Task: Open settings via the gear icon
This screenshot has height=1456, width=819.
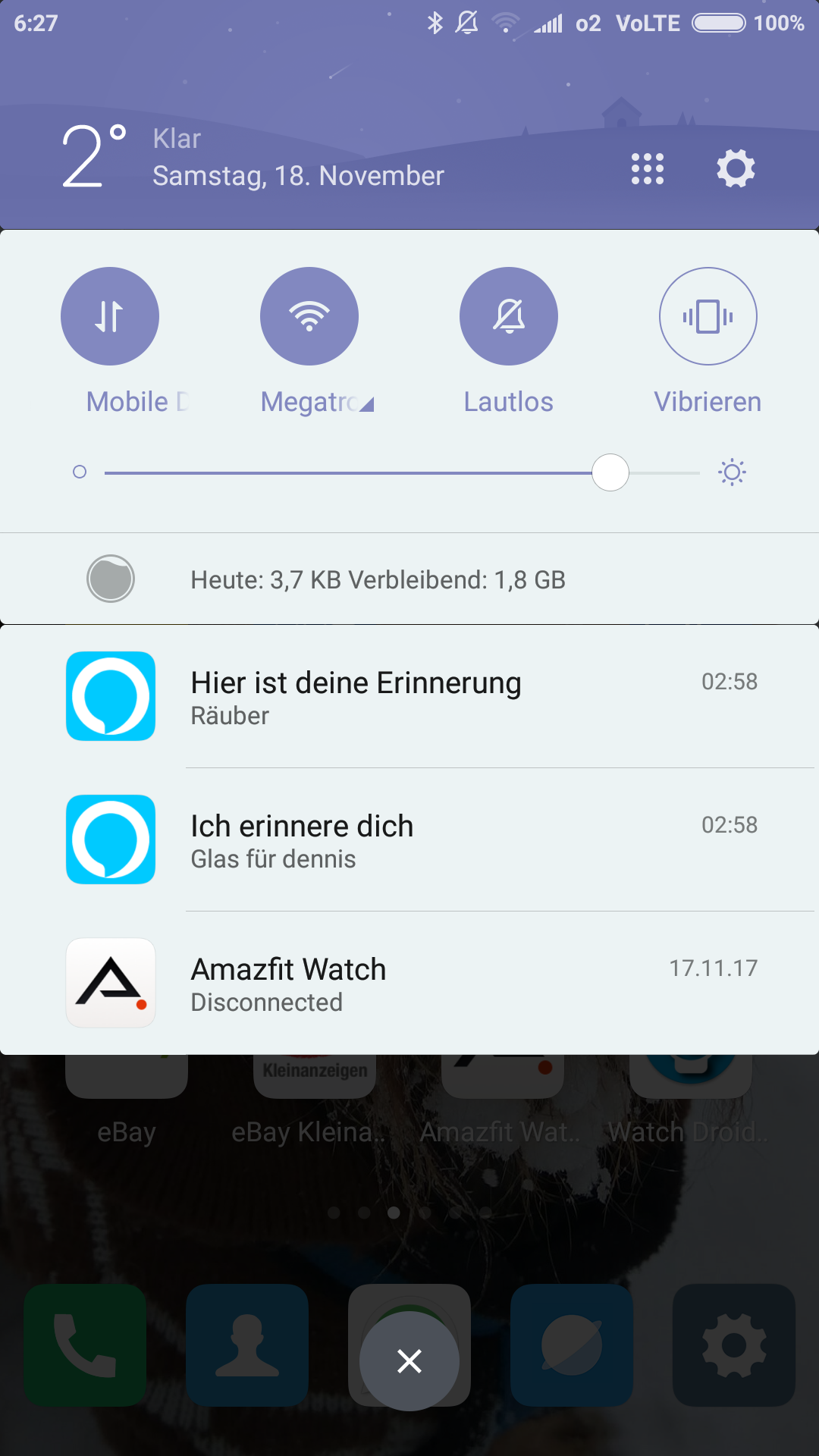Action: click(x=736, y=168)
